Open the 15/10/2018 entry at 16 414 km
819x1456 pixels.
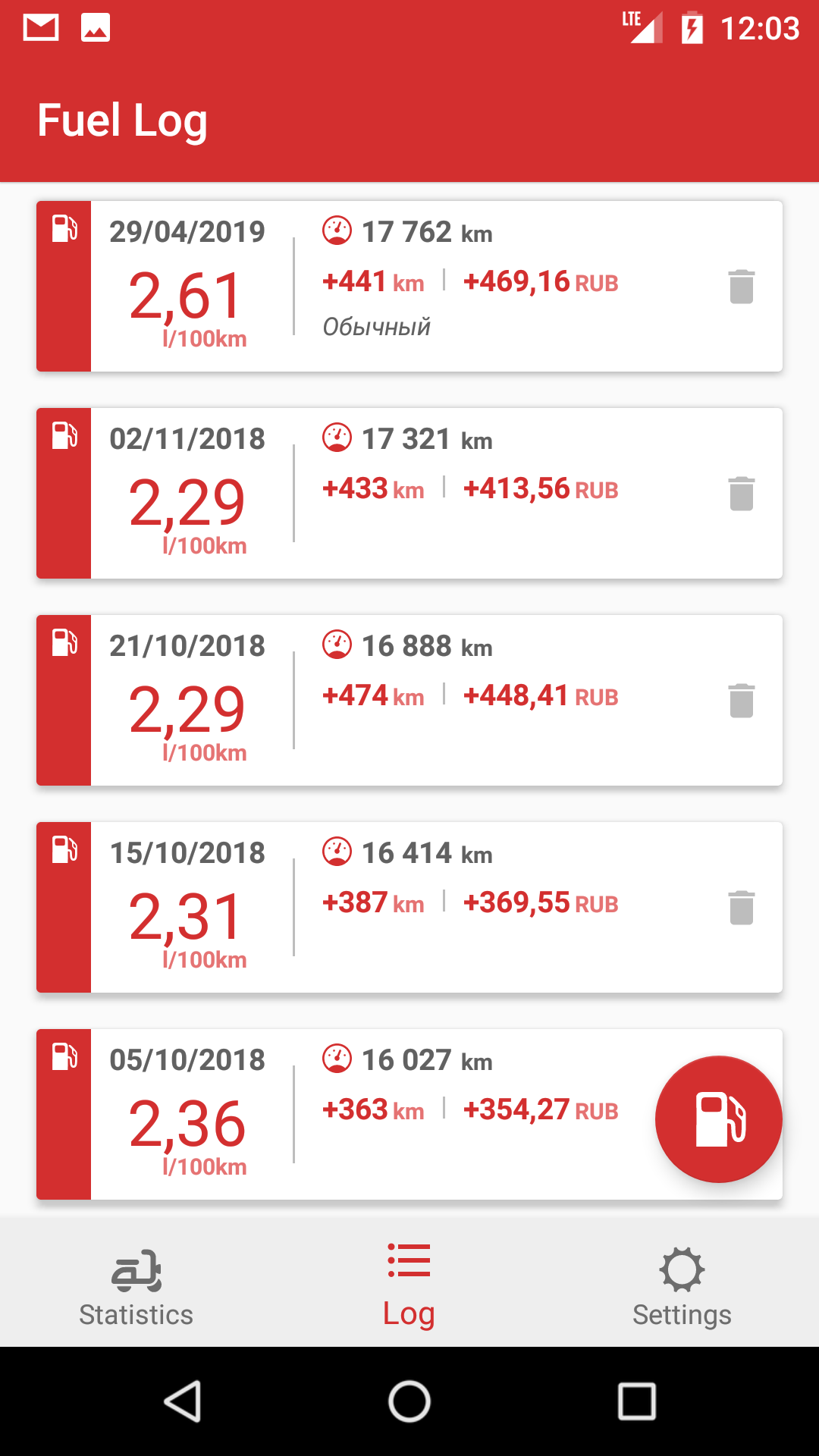(x=409, y=907)
